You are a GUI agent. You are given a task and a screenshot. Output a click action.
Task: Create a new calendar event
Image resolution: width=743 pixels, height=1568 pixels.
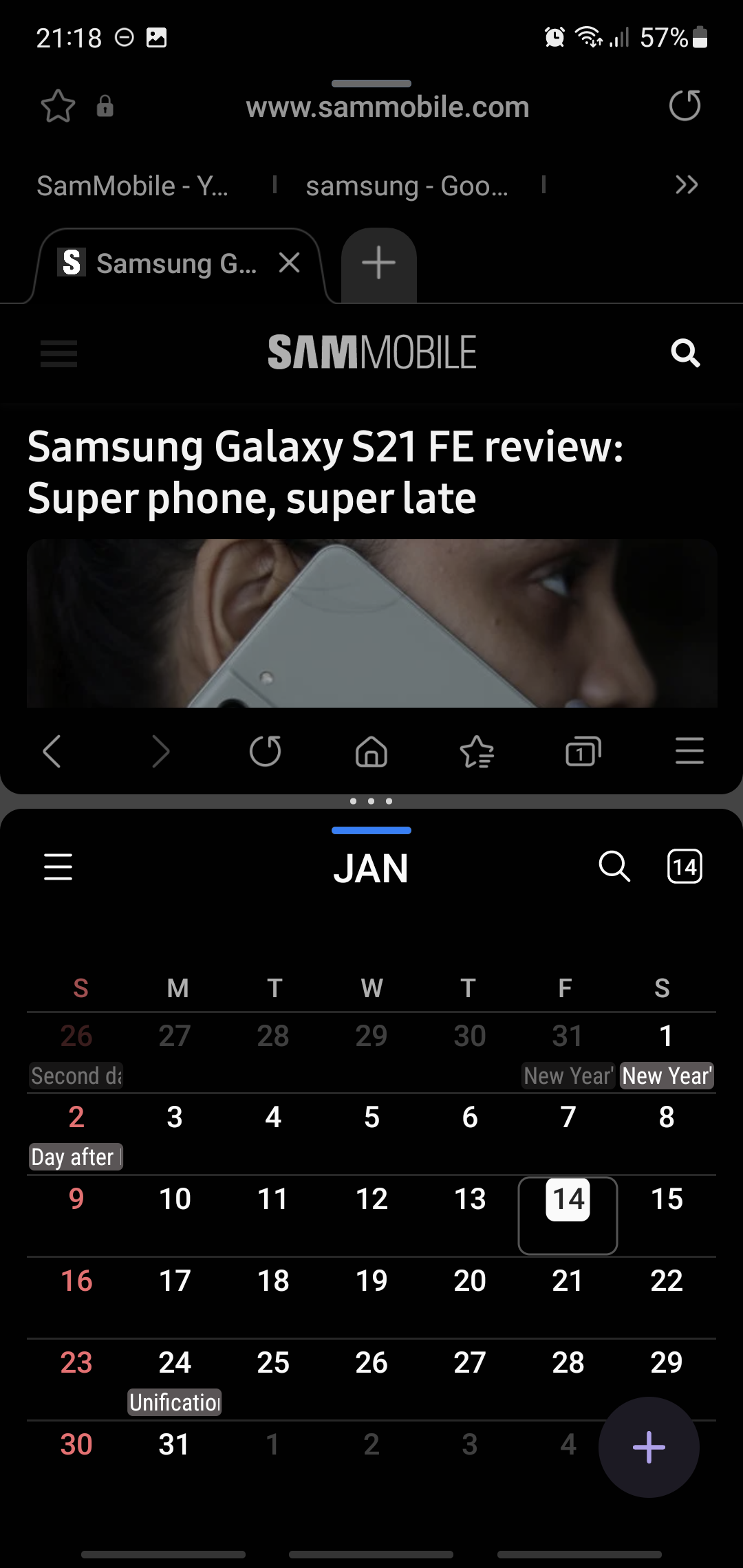click(648, 1447)
